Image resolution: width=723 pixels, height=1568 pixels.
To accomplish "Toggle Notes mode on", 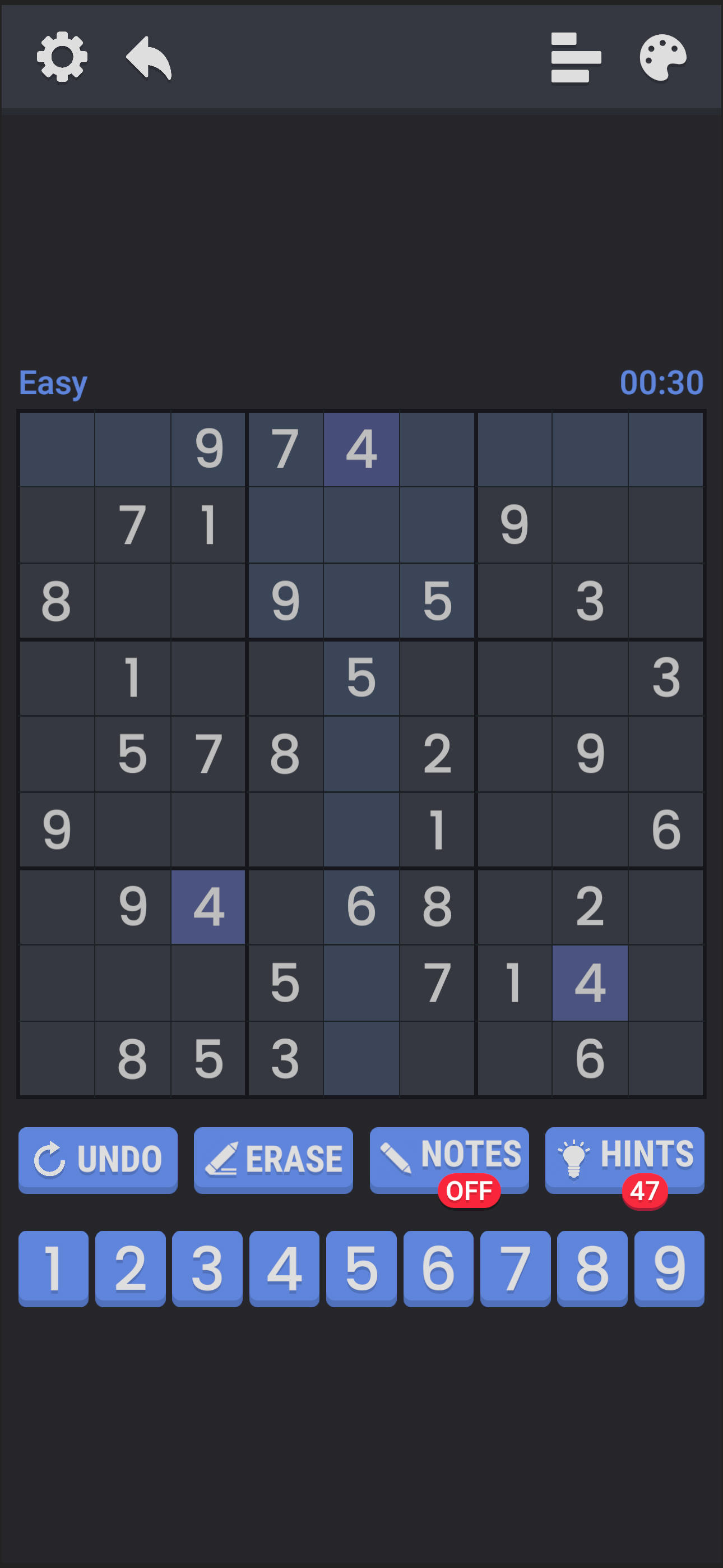I will [449, 1159].
